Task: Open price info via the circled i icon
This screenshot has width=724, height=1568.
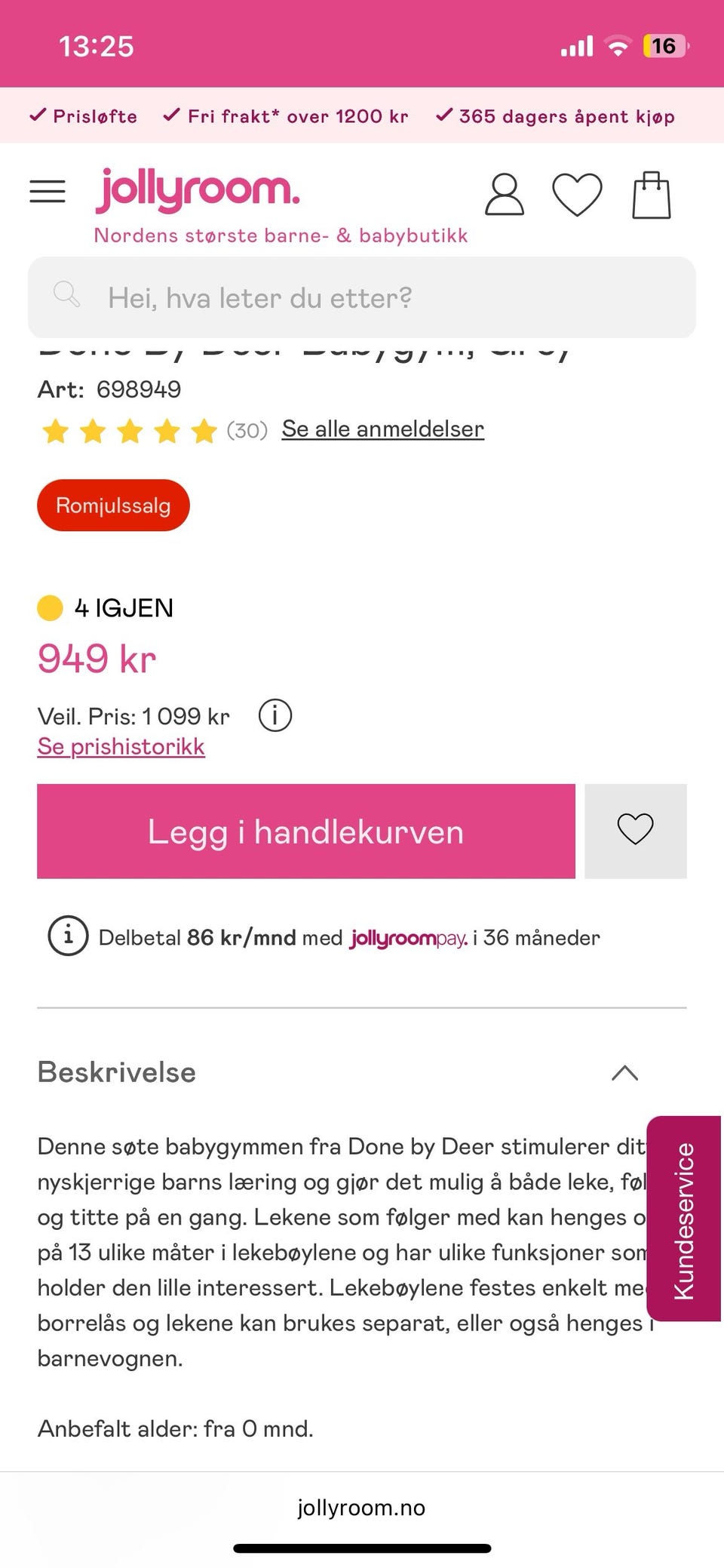Action: click(x=275, y=715)
